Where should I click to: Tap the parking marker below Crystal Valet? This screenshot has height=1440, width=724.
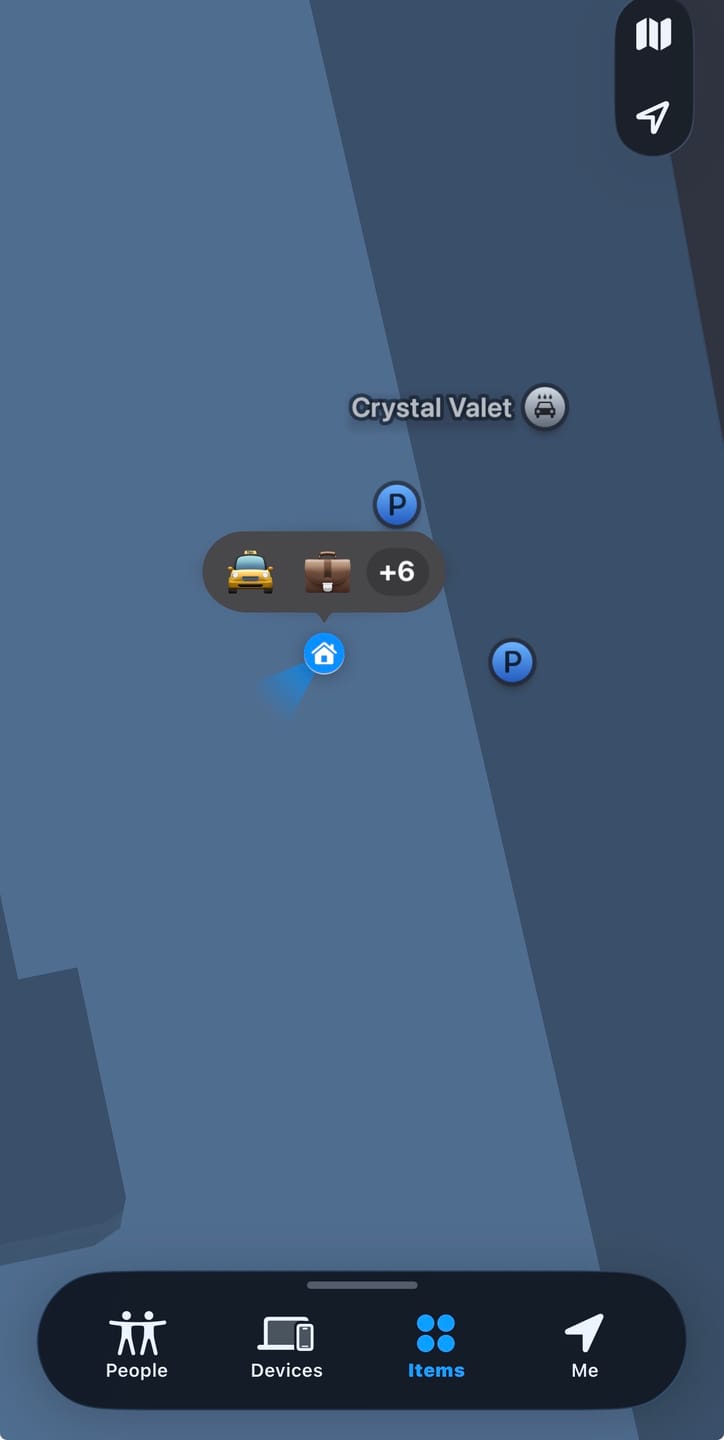coord(397,505)
